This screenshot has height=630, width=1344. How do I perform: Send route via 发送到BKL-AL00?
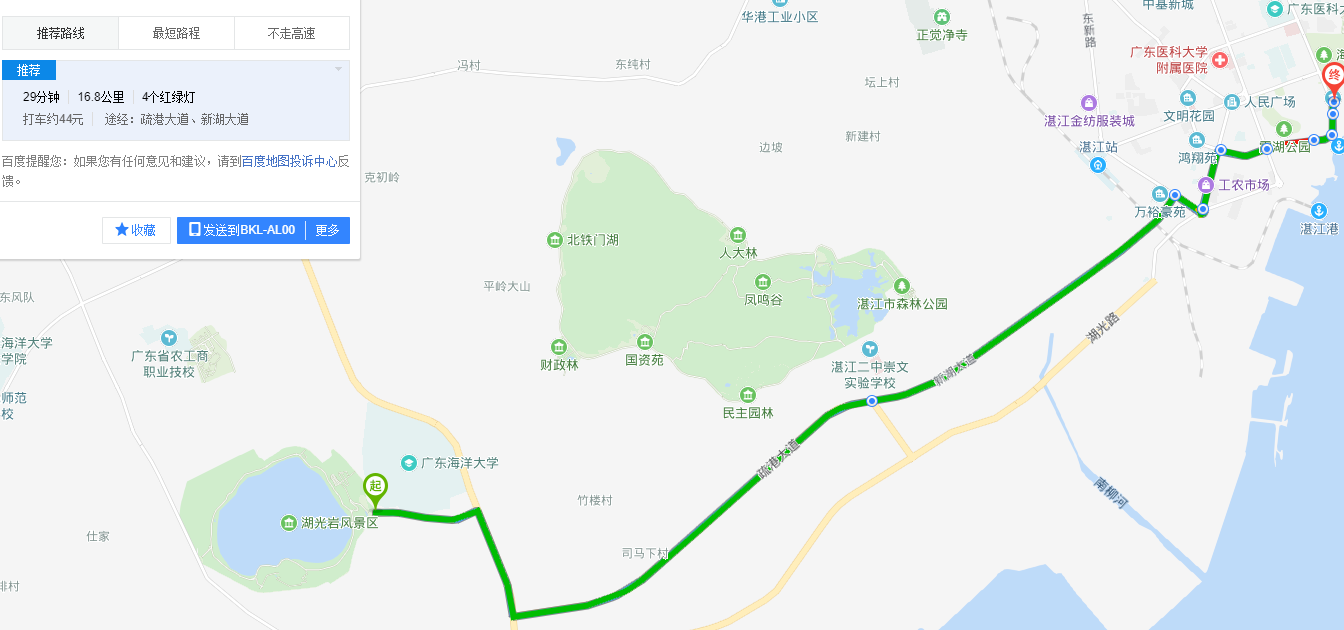(241, 230)
